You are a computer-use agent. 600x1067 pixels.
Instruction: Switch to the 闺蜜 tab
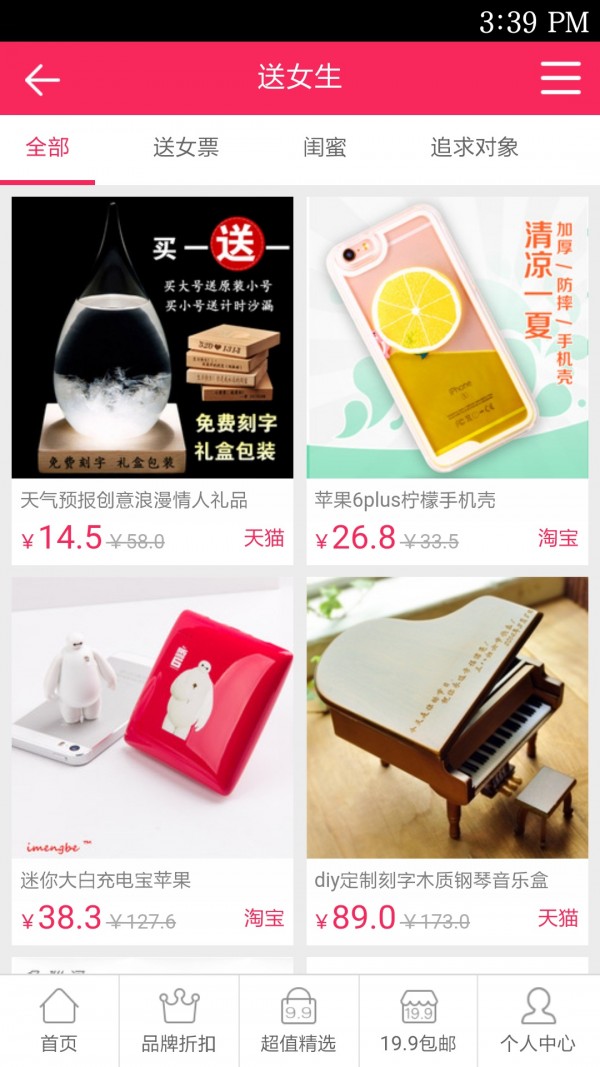(325, 148)
